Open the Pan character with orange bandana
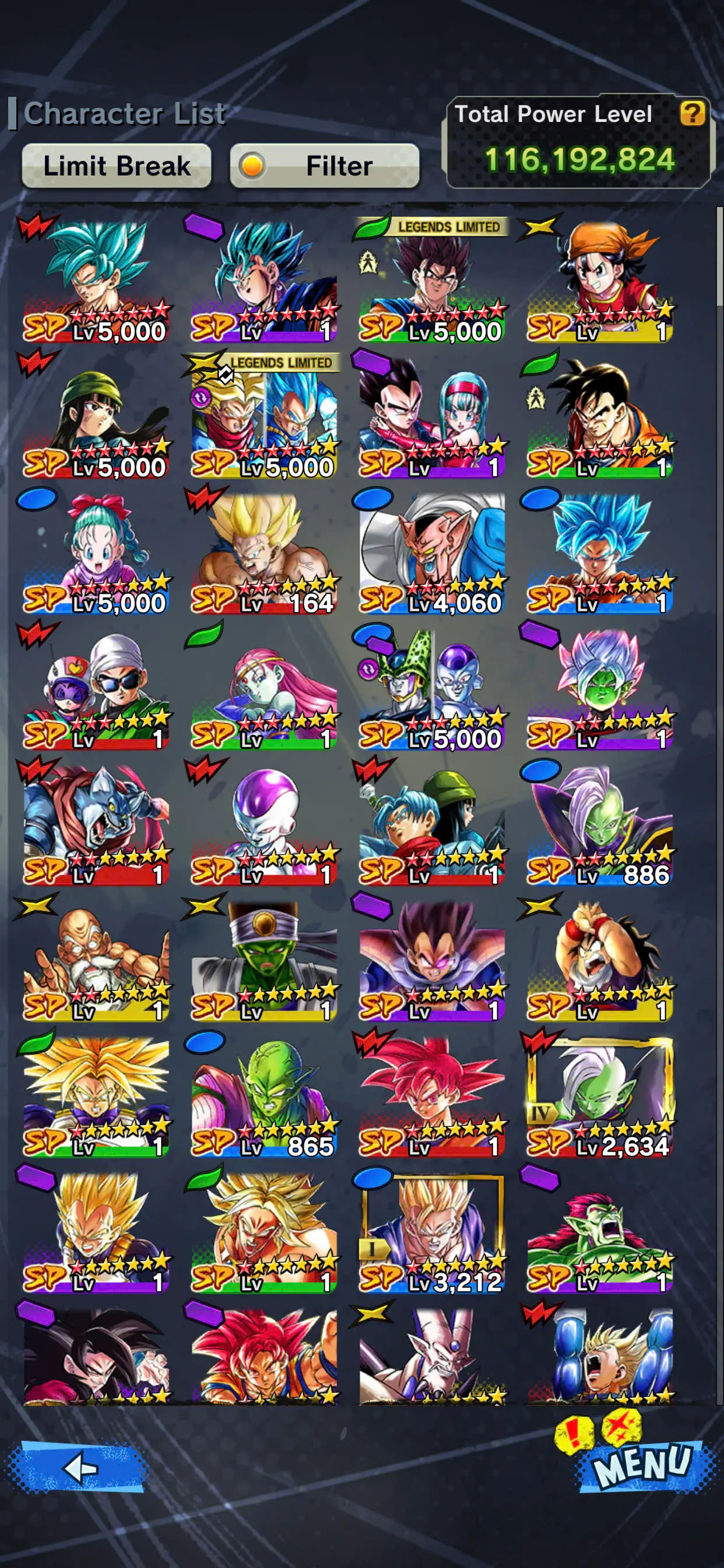 600,281
